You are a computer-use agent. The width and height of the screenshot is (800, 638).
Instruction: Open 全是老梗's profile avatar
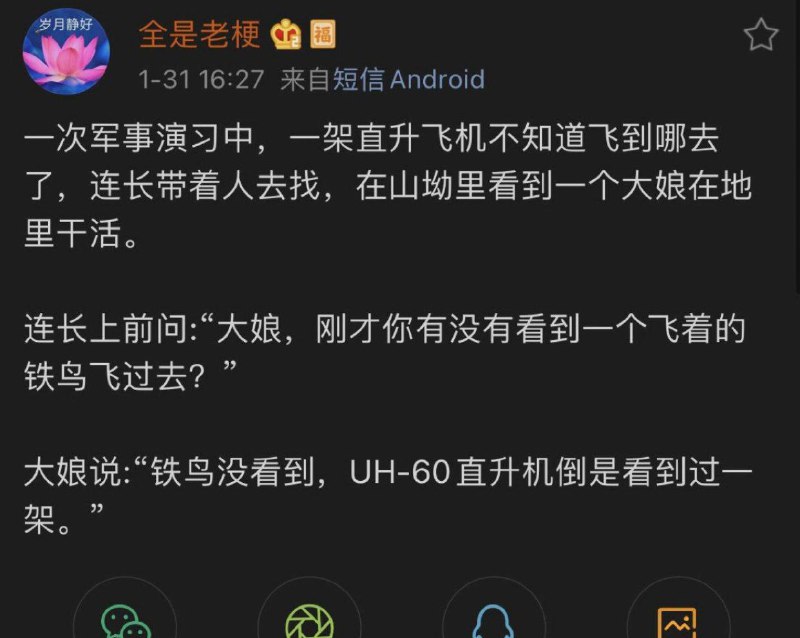[65, 52]
